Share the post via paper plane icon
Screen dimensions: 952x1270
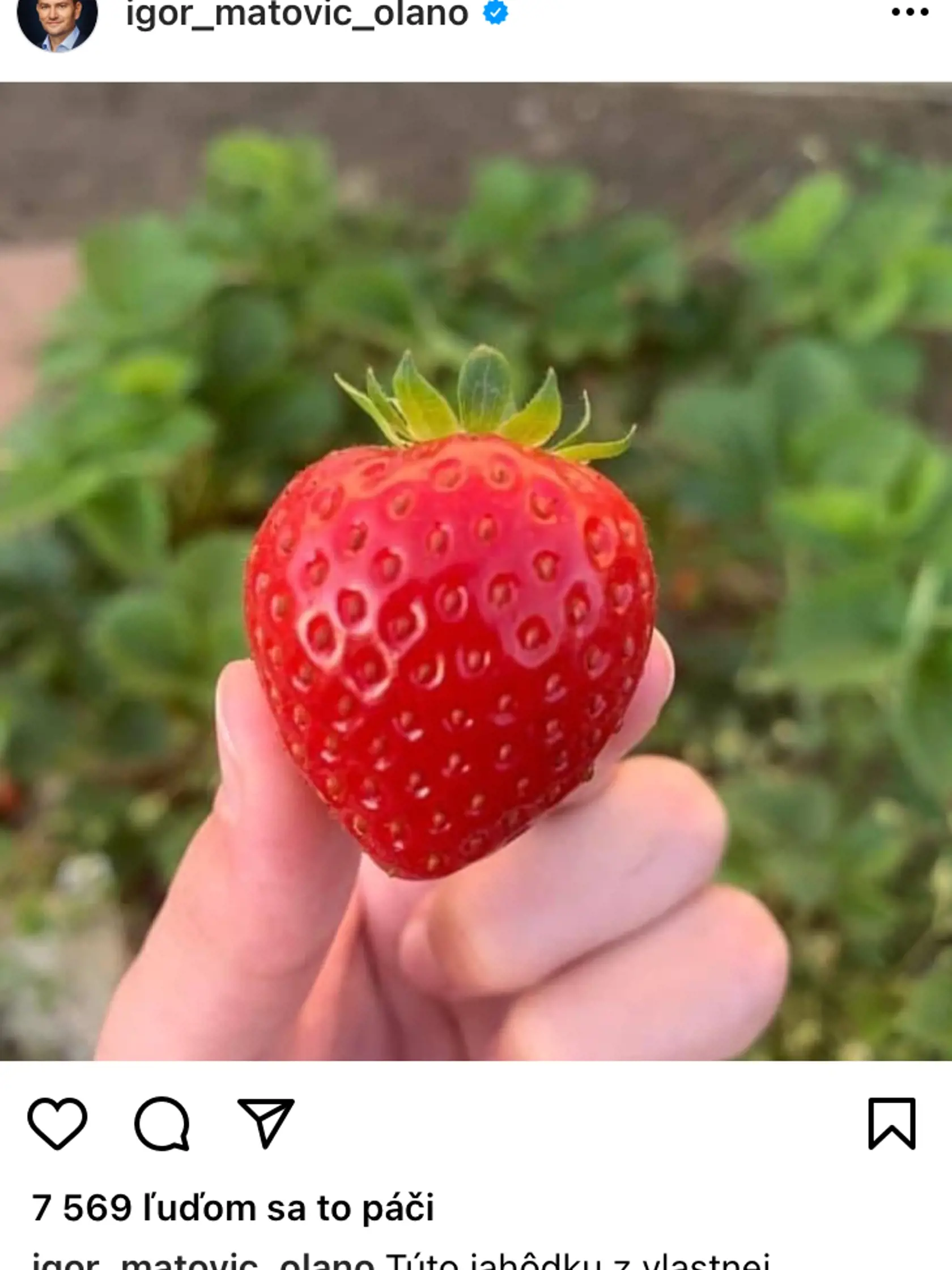click(266, 1123)
